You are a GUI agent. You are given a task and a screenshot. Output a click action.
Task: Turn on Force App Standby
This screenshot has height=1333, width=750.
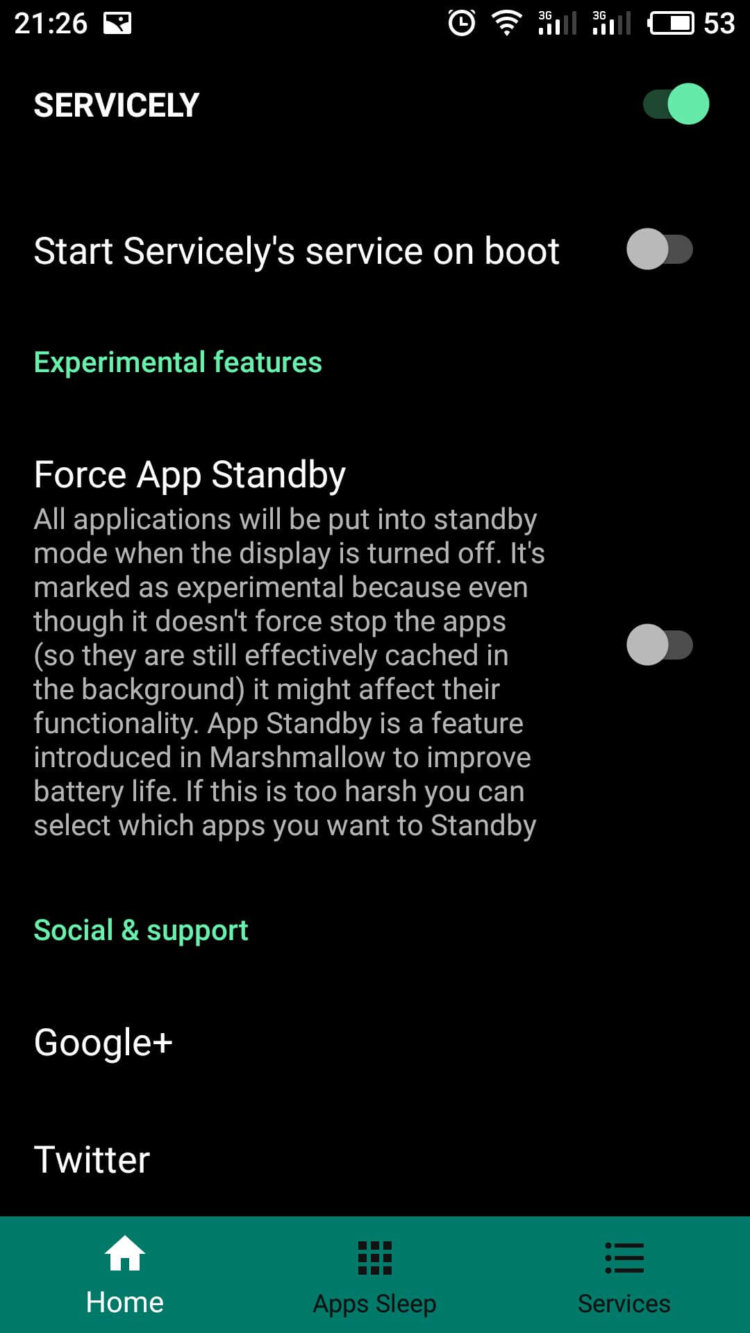click(x=660, y=645)
